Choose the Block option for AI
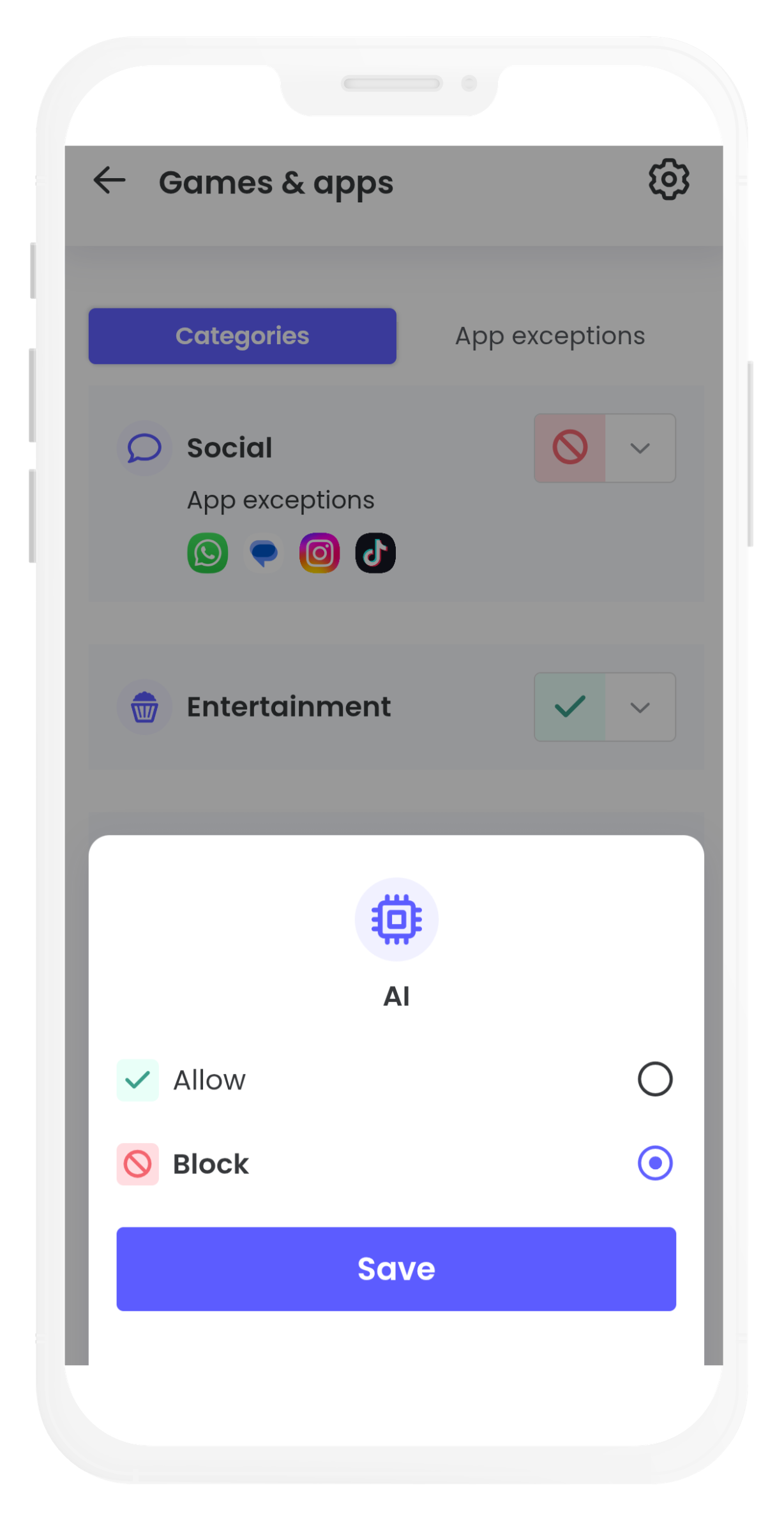Viewport: 784px width, 1521px height. [x=654, y=1163]
